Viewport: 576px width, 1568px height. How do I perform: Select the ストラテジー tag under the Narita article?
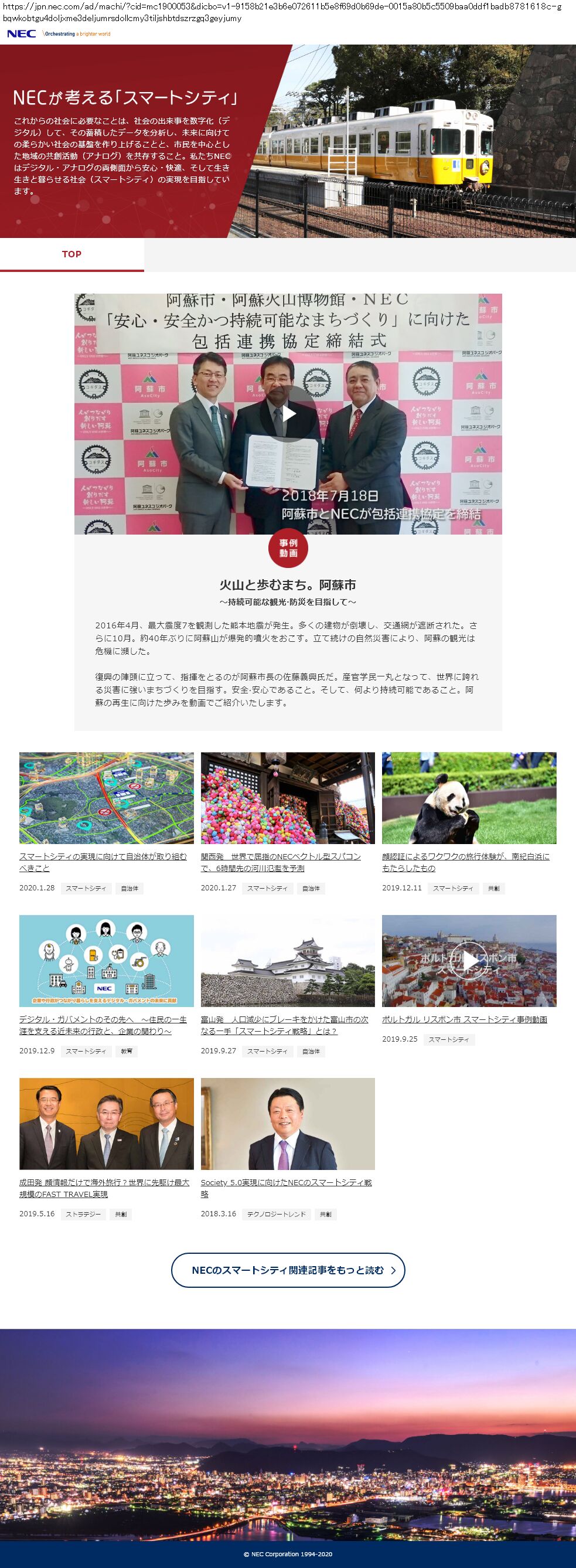pyautogui.click(x=83, y=1215)
